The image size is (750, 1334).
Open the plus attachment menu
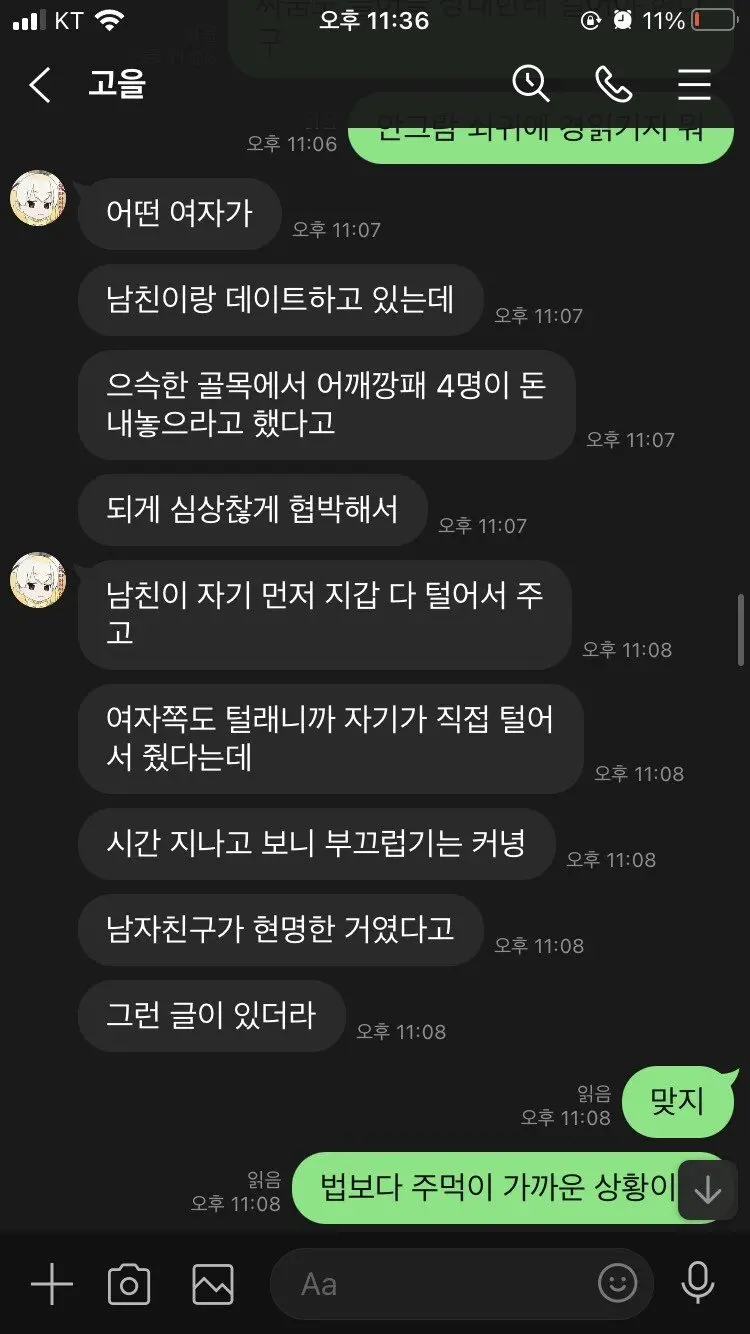(x=52, y=1284)
